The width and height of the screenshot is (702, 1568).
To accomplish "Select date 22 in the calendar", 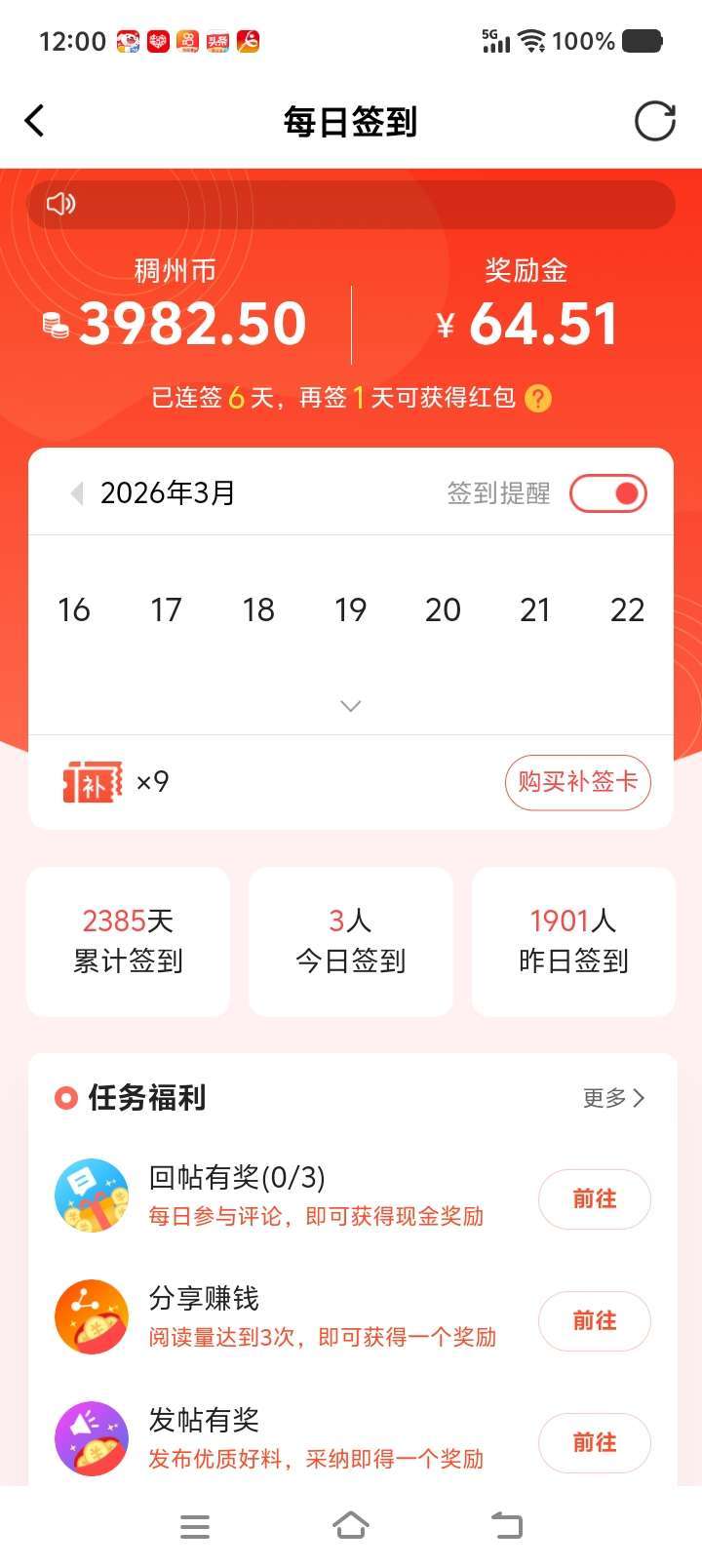I will pos(627,610).
